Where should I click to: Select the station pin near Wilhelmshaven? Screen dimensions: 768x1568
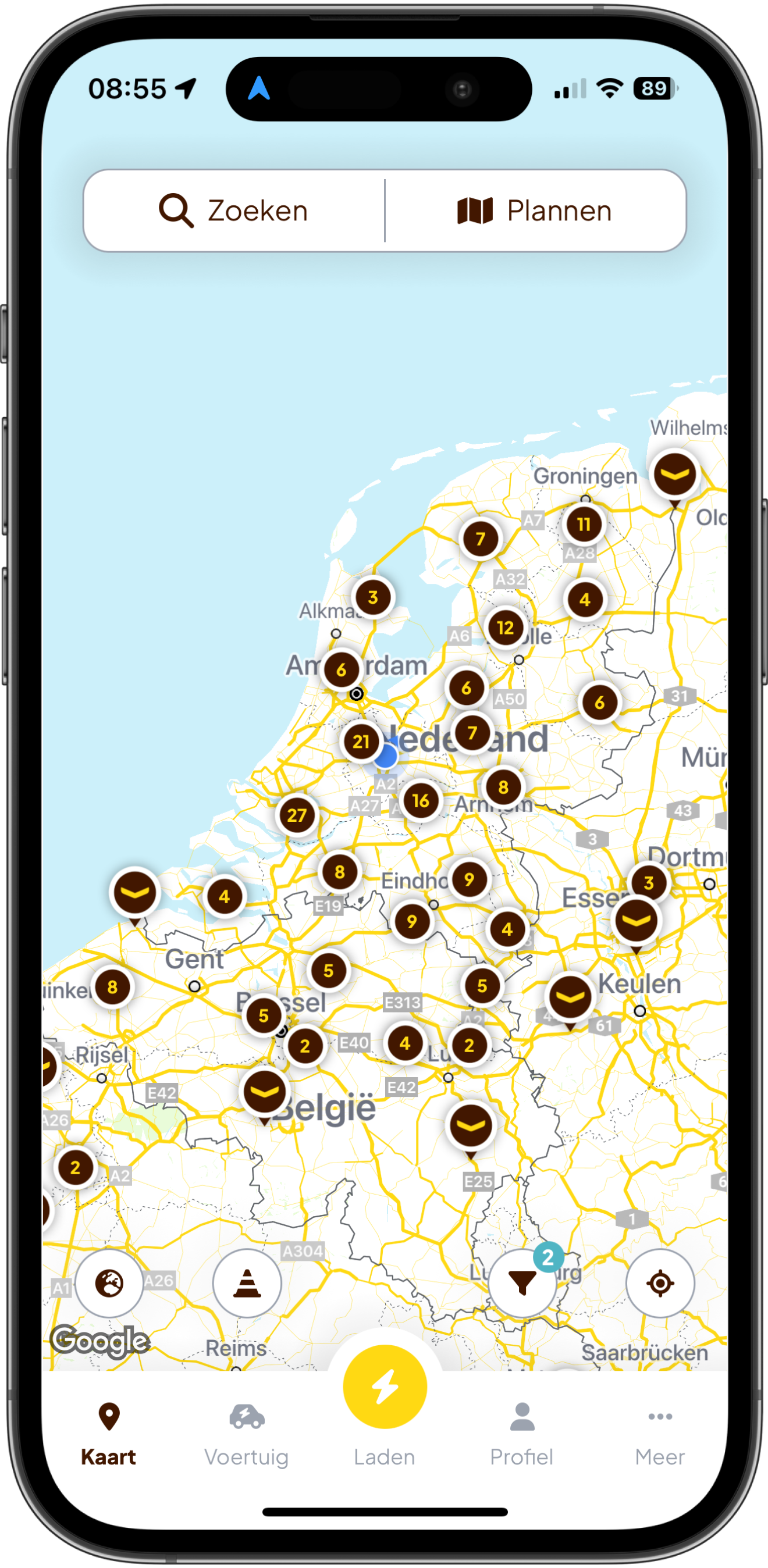(674, 475)
